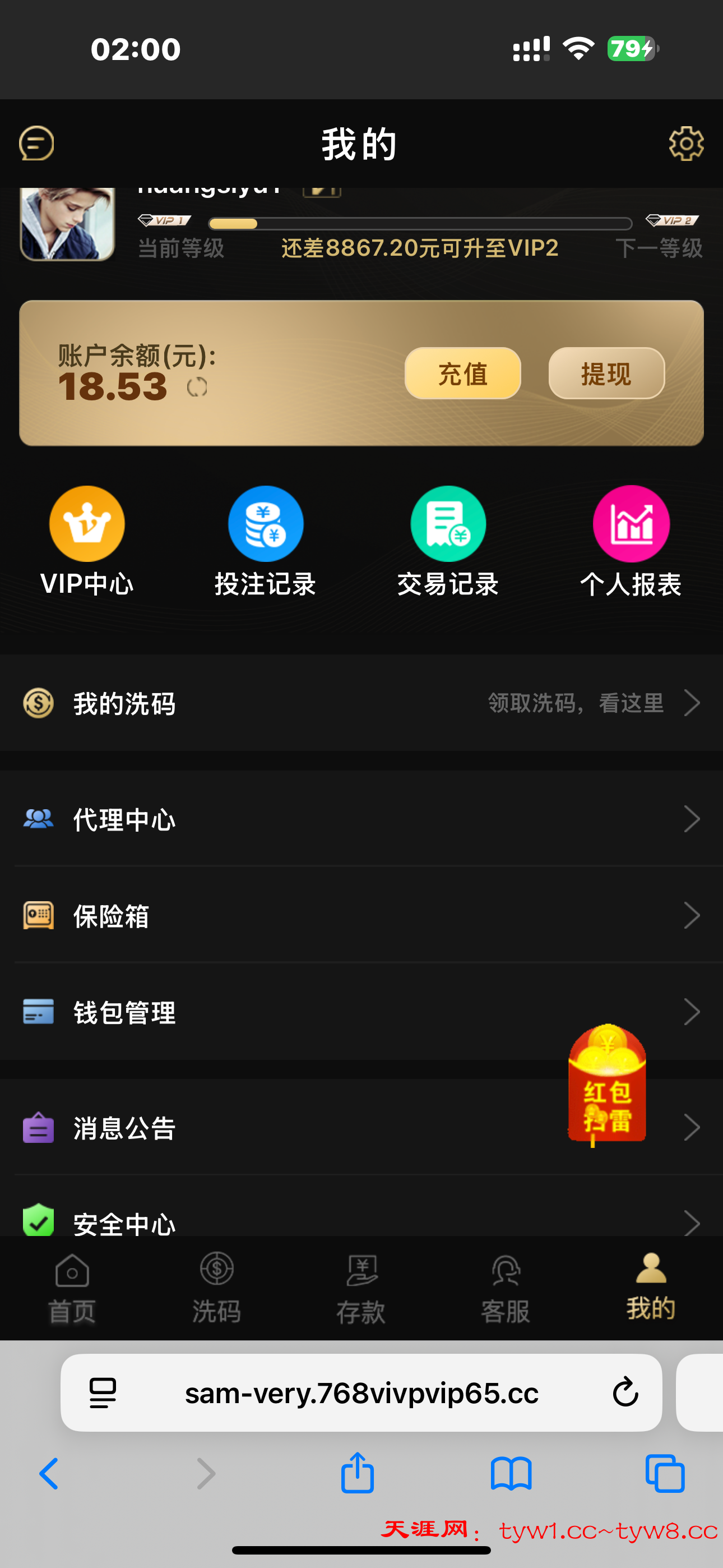
Task: Tap the 提现 withdraw button
Action: click(x=606, y=373)
